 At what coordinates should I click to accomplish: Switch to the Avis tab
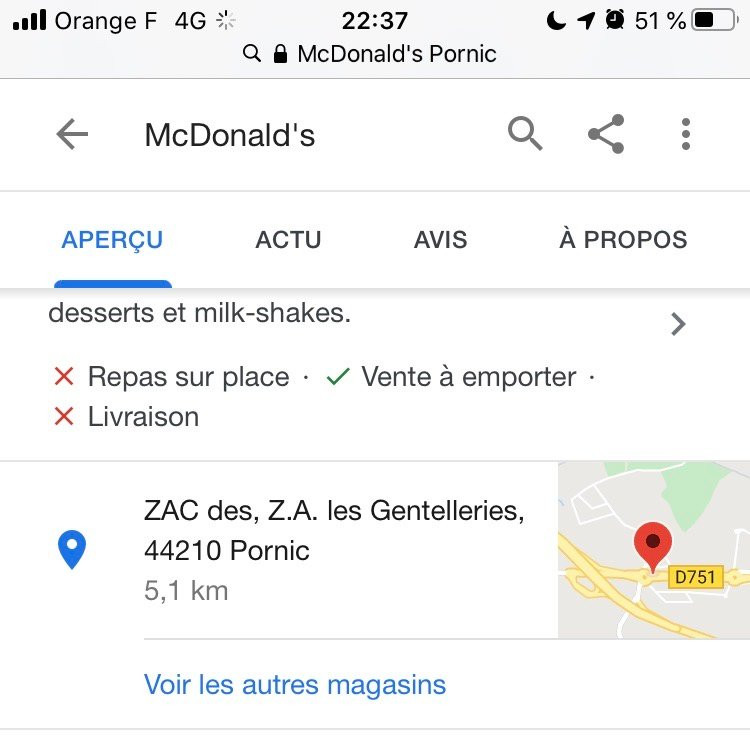440,240
